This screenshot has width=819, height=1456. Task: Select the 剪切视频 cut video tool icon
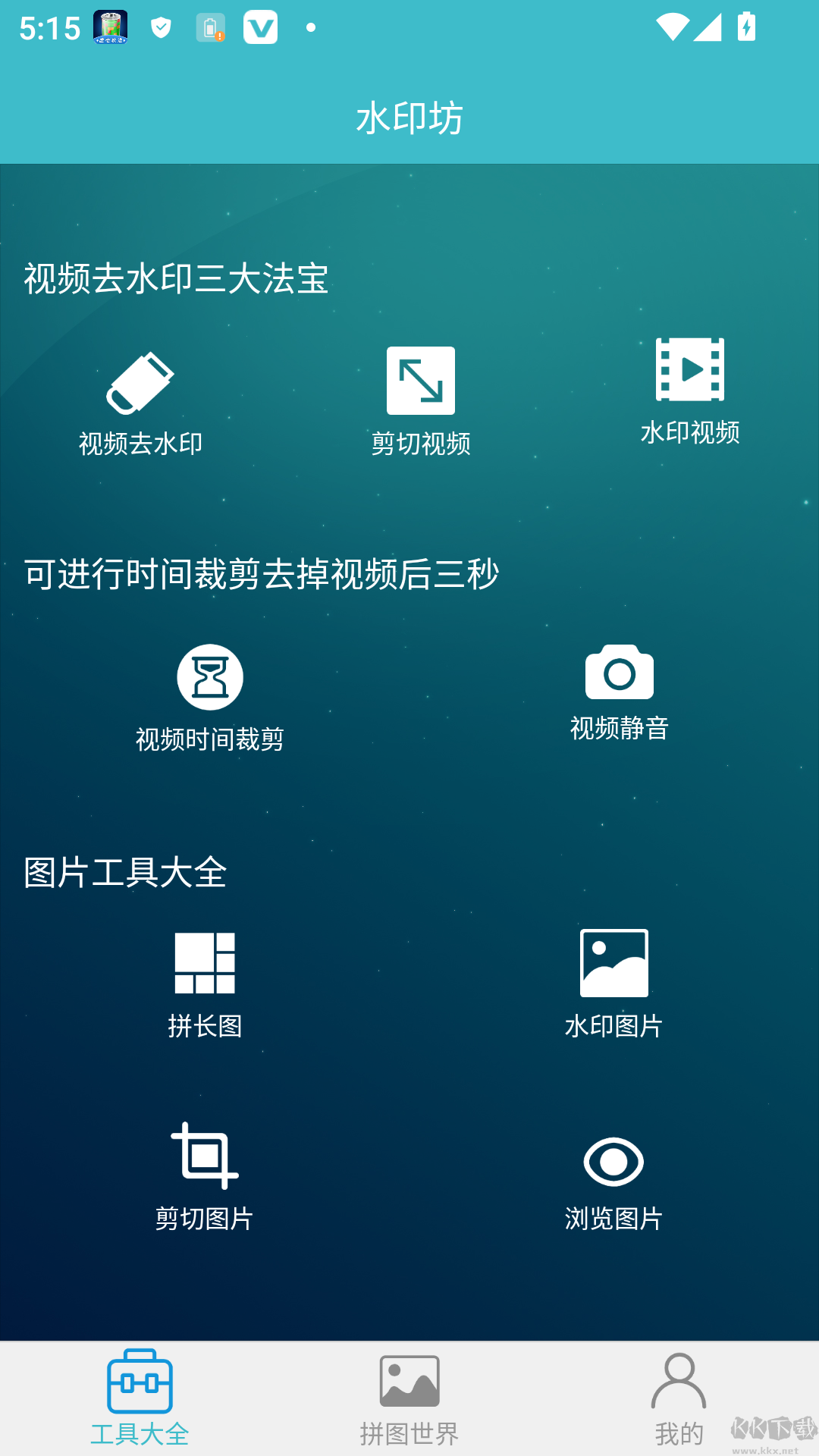[420, 379]
